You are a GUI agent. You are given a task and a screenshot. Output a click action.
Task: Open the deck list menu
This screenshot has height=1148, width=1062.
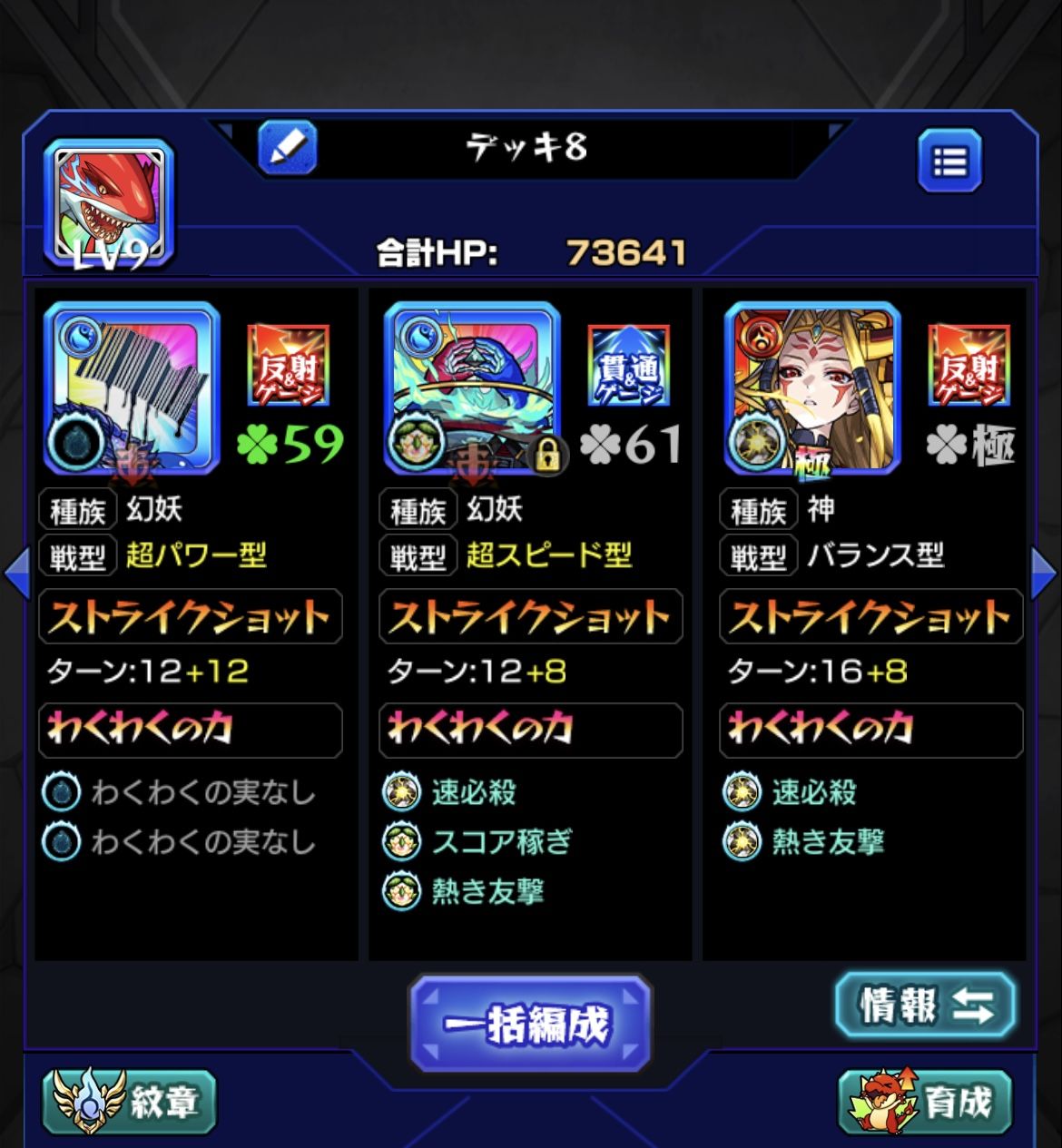coord(949,162)
